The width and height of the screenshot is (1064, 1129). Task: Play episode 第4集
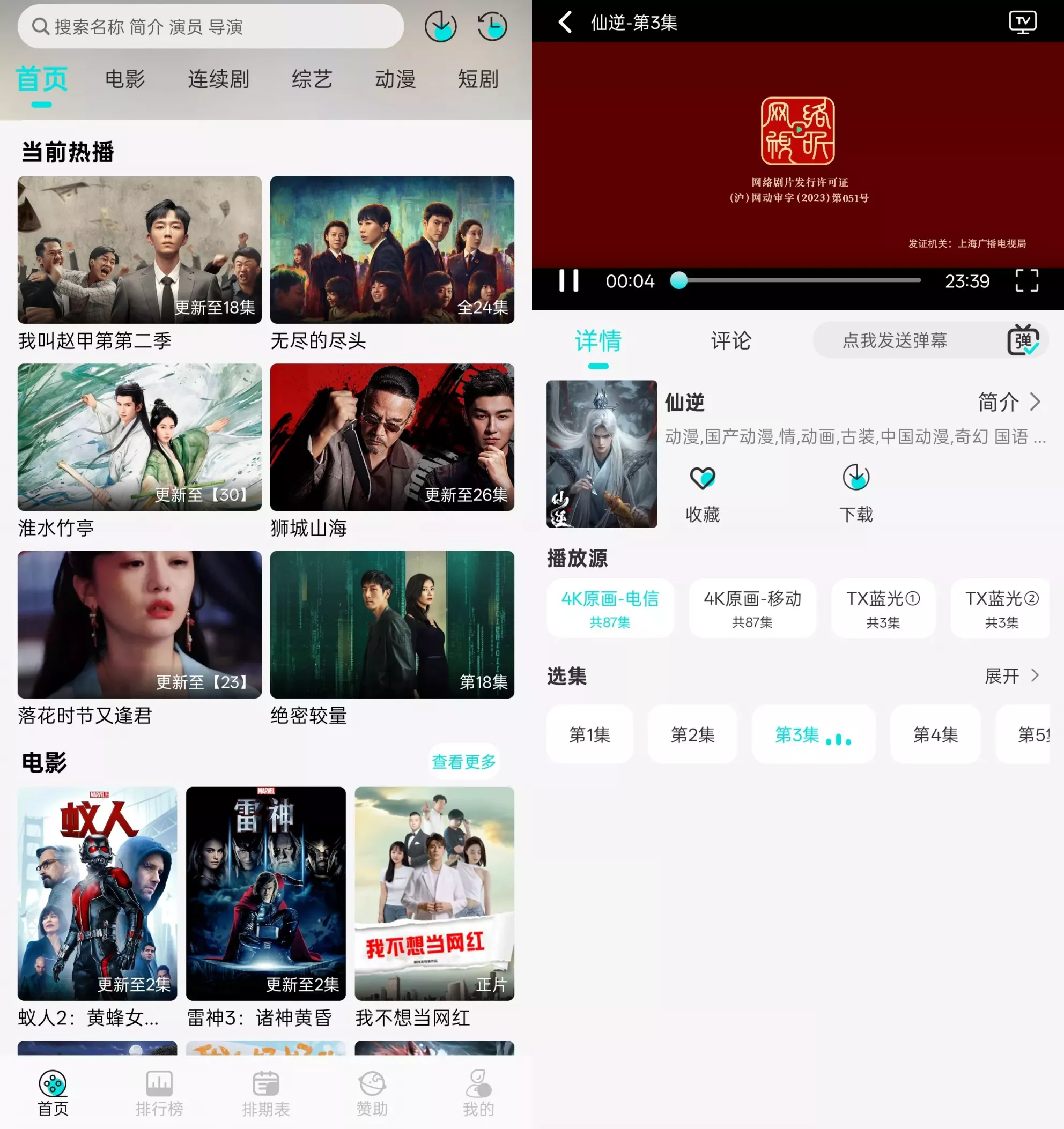(935, 735)
